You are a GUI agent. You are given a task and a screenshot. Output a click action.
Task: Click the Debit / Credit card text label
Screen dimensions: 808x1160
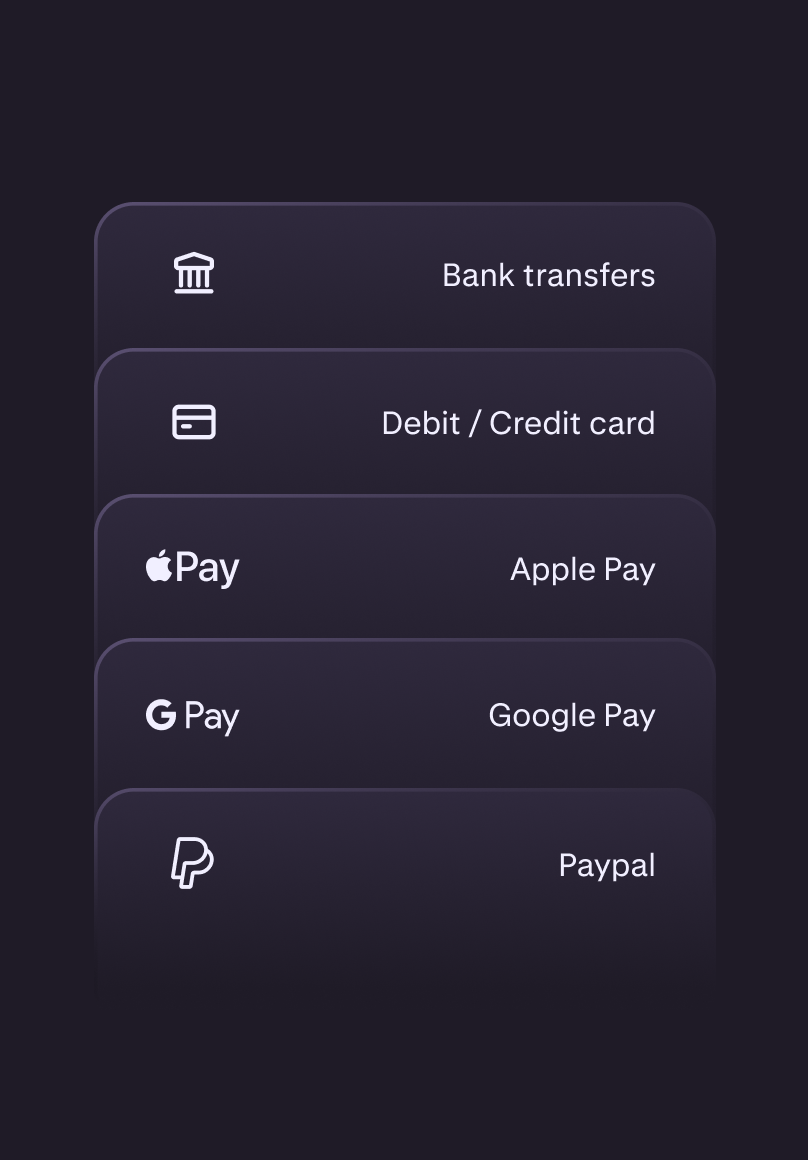point(518,422)
